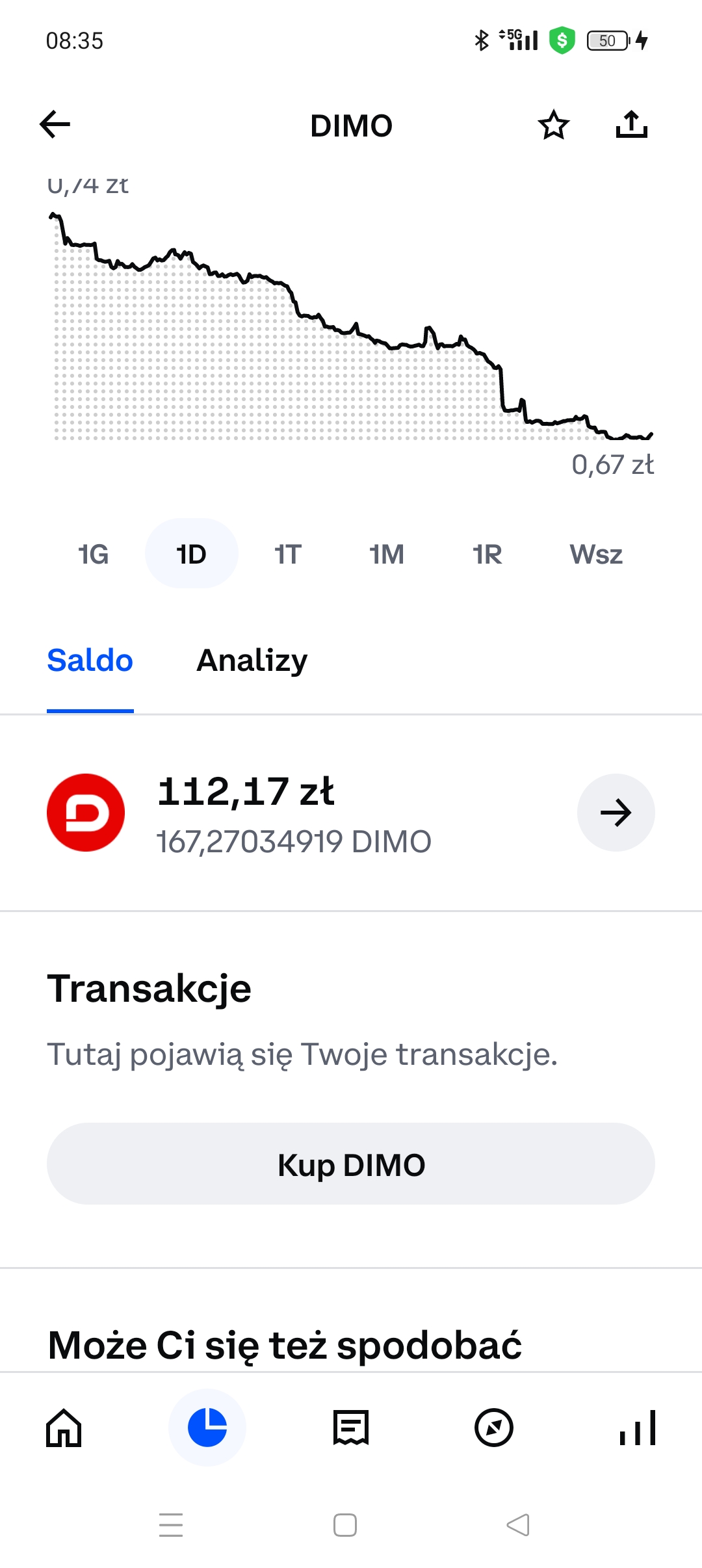Add DIMO to watchlist with star
The height and width of the screenshot is (1568, 702).
(554, 125)
